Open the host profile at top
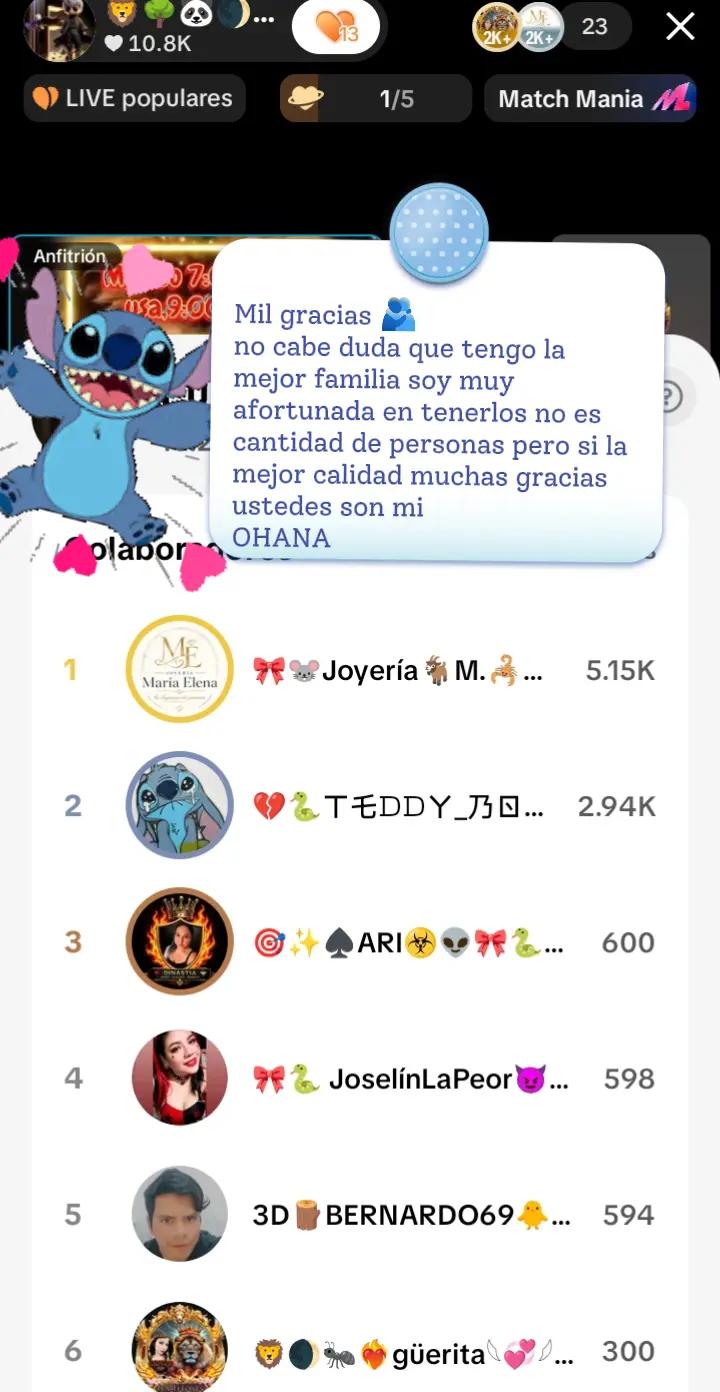The image size is (720, 1392). (x=59, y=27)
